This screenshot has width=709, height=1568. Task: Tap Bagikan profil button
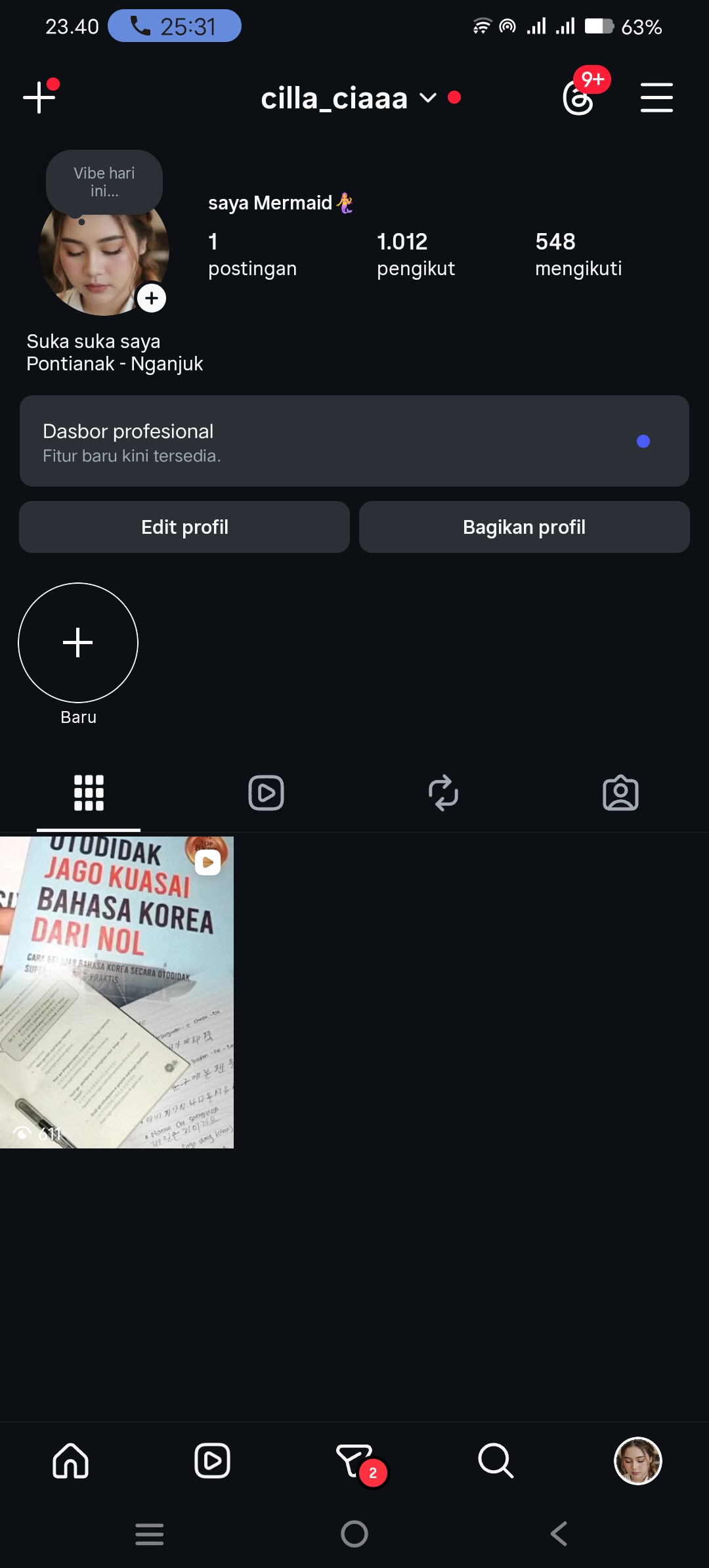[x=524, y=527]
